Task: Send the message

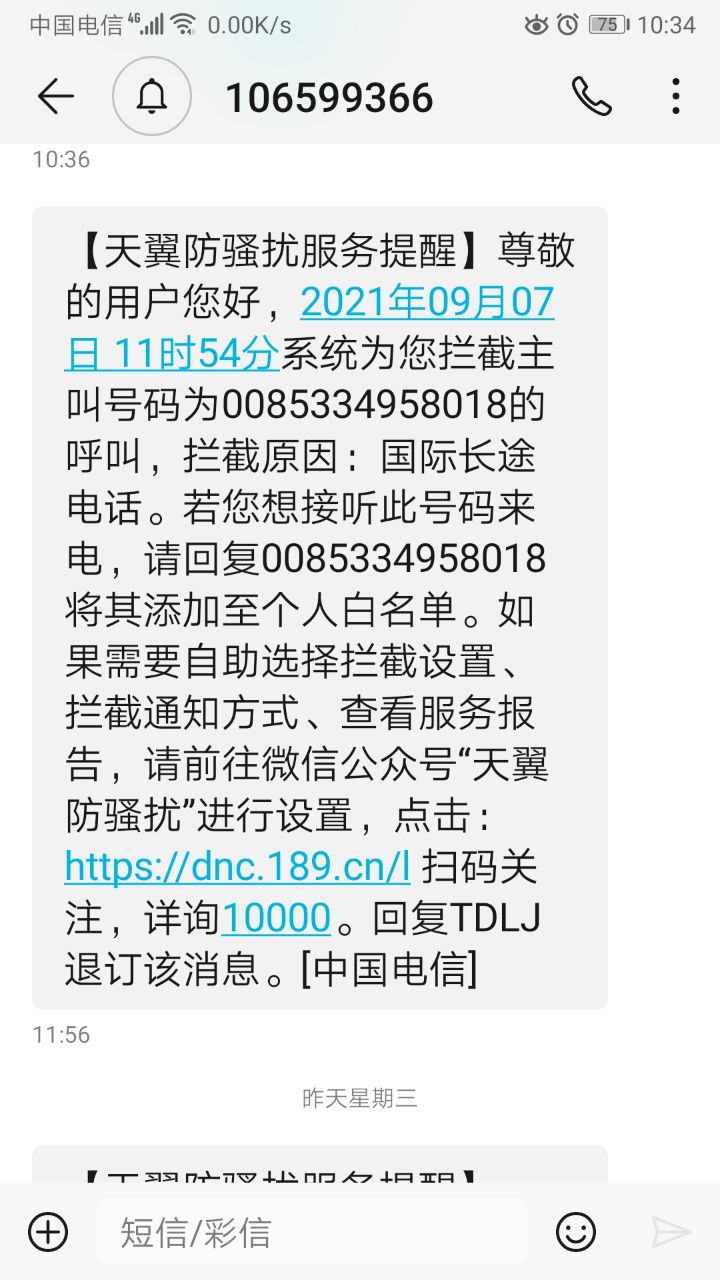Action: pos(671,1232)
